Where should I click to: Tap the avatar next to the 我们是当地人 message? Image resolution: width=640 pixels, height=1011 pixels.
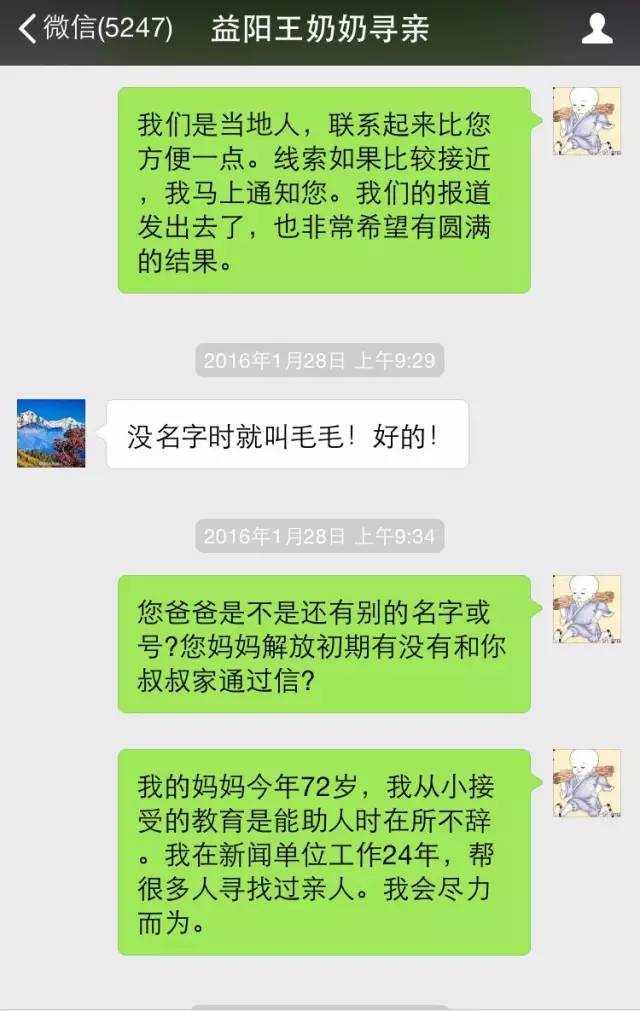[x=588, y=121]
